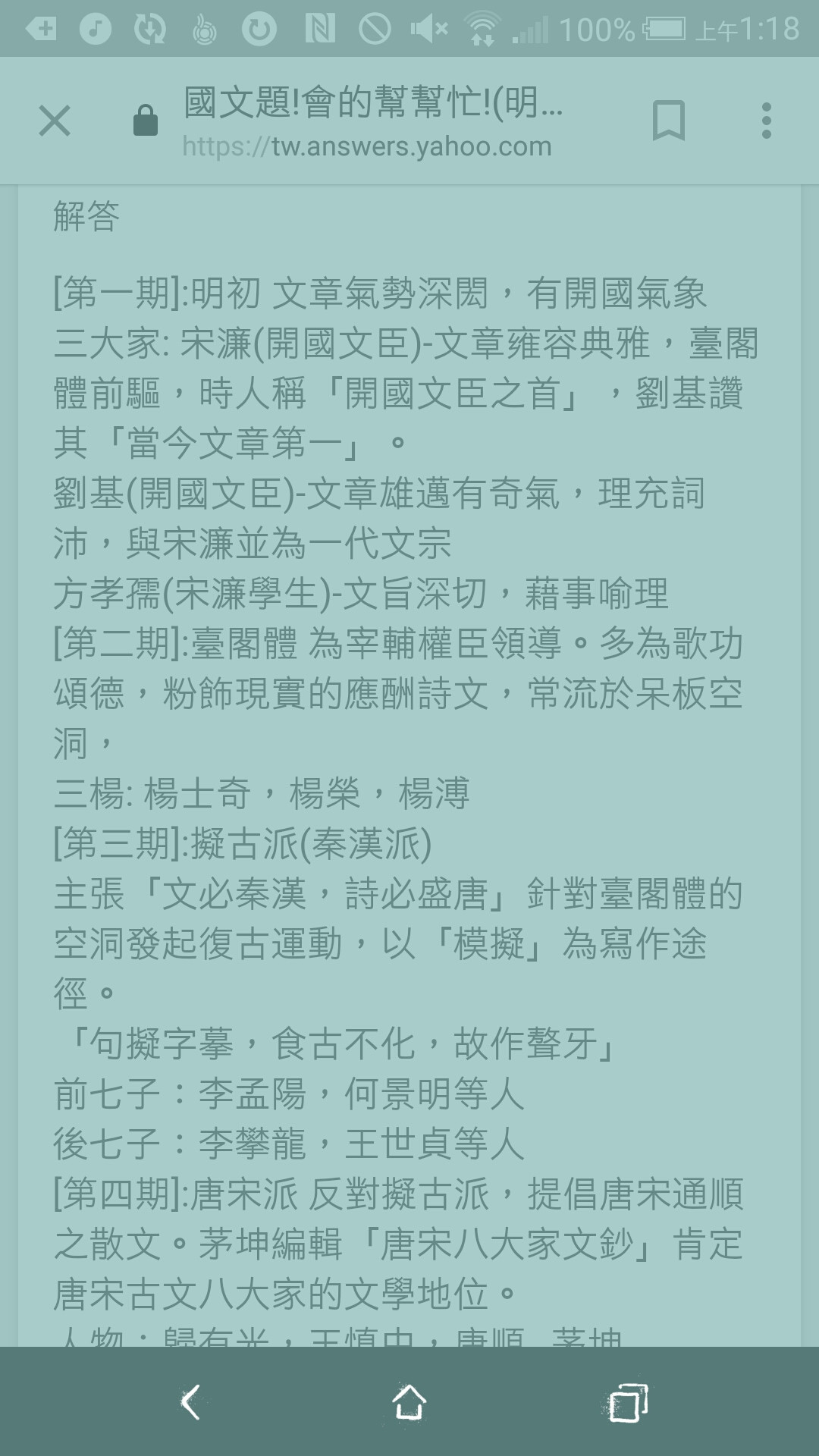The image size is (819, 1456).
Task: Return to home via the home button
Action: point(409,1402)
